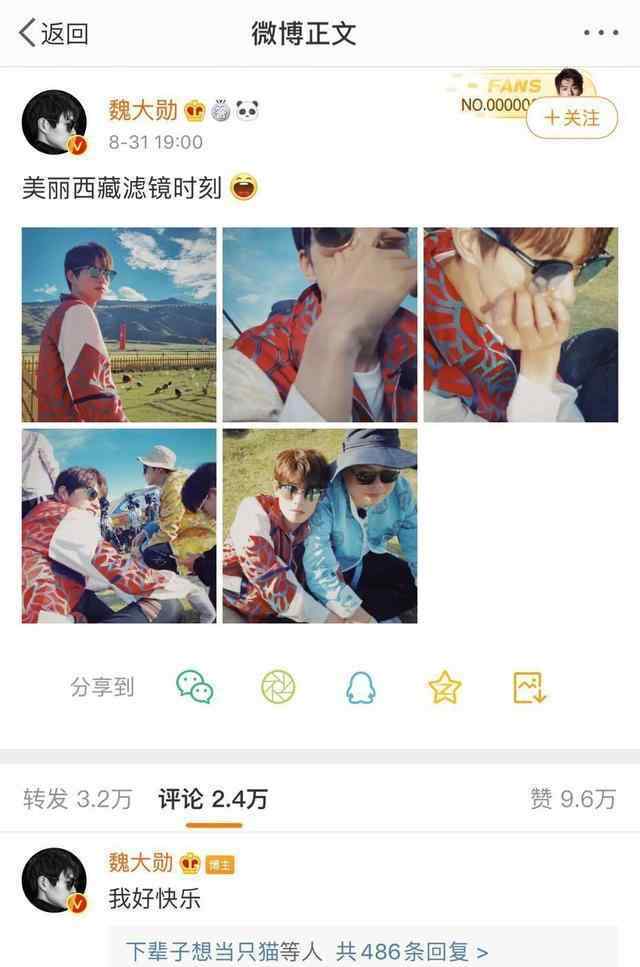Open the three-dot overflow menu
The height and width of the screenshot is (967, 640).
click(x=600, y=33)
